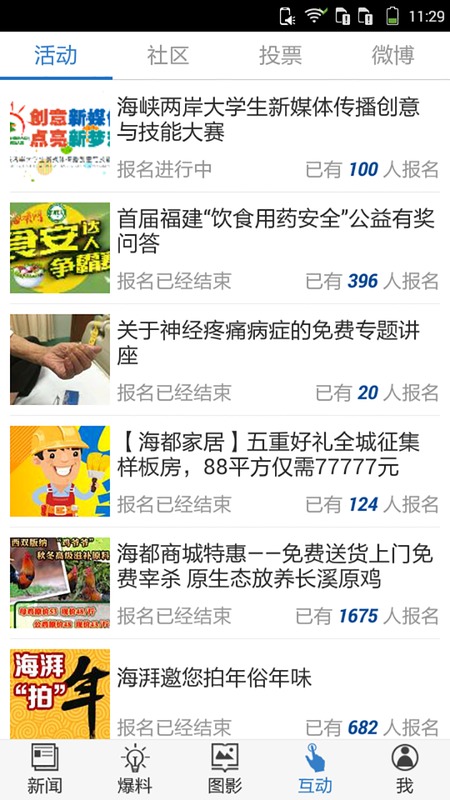Open the 海都家居 五重好礼 activity

coord(225,471)
